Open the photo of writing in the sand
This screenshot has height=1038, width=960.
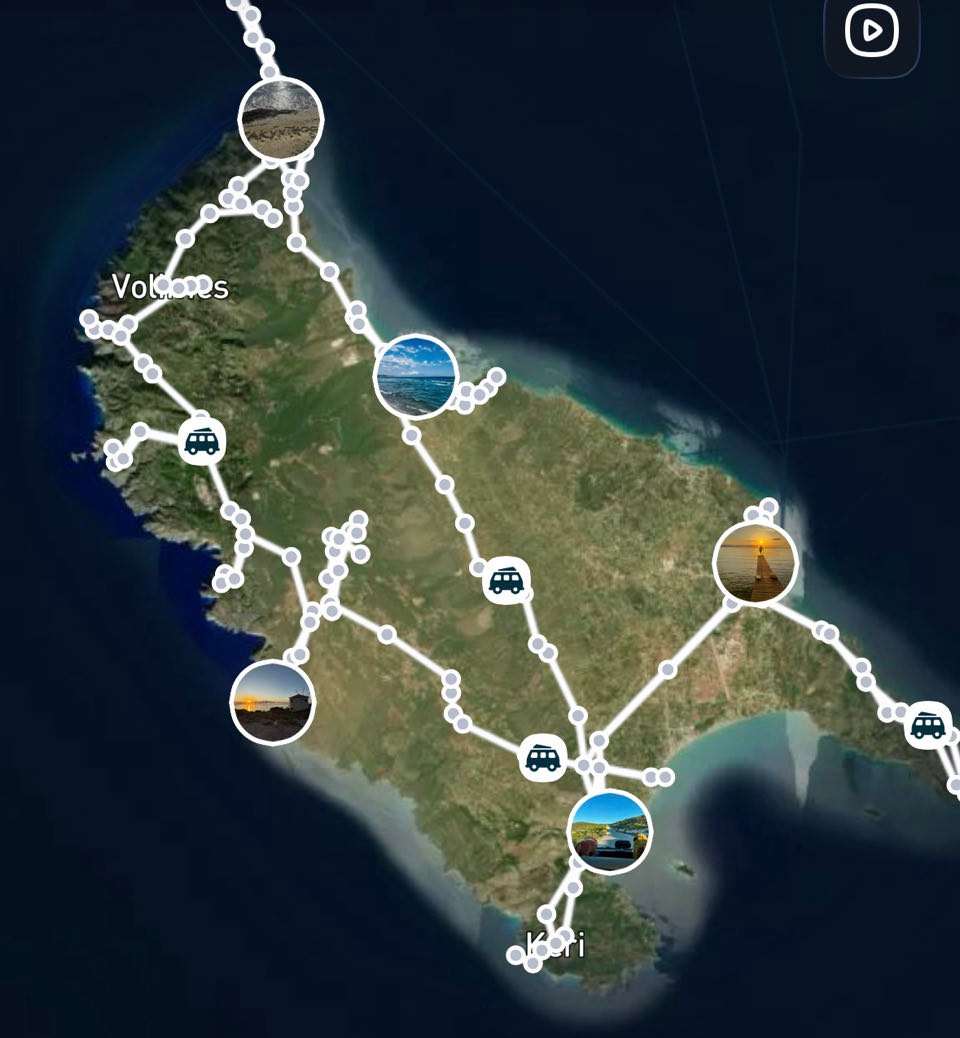[281, 119]
